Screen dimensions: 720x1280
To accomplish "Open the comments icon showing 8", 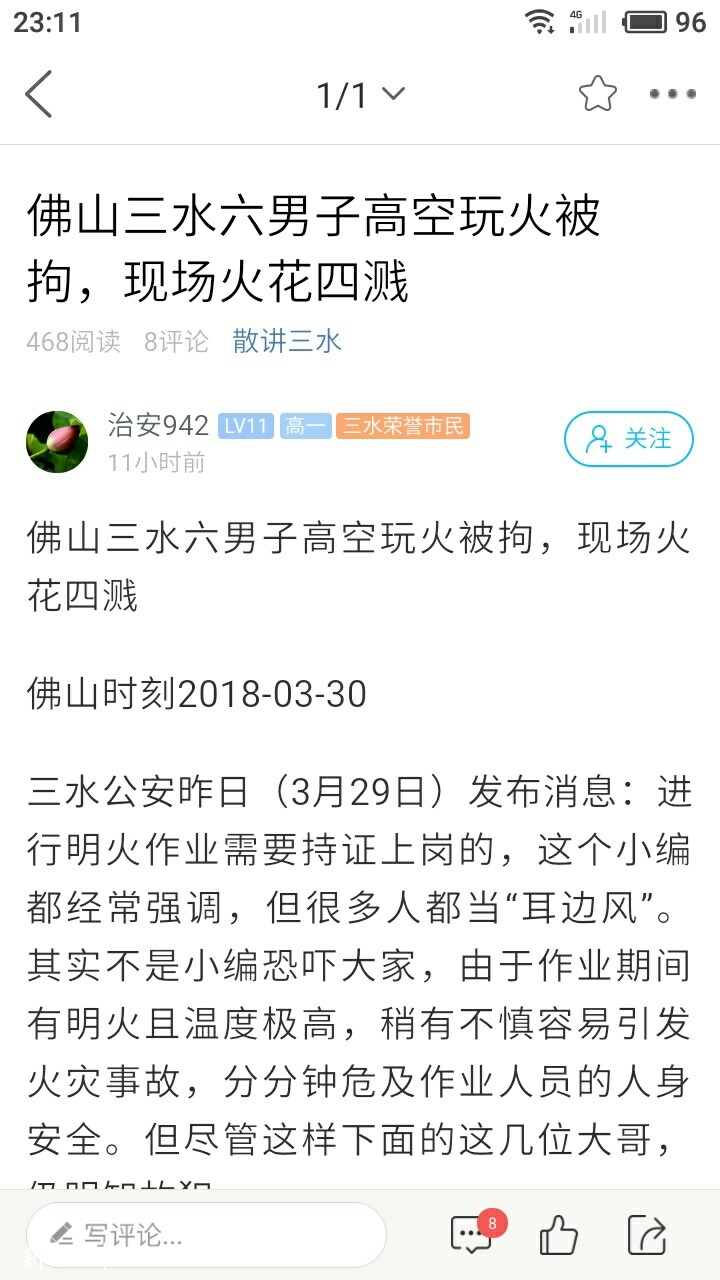I will pyautogui.click(x=472, y=1235).
